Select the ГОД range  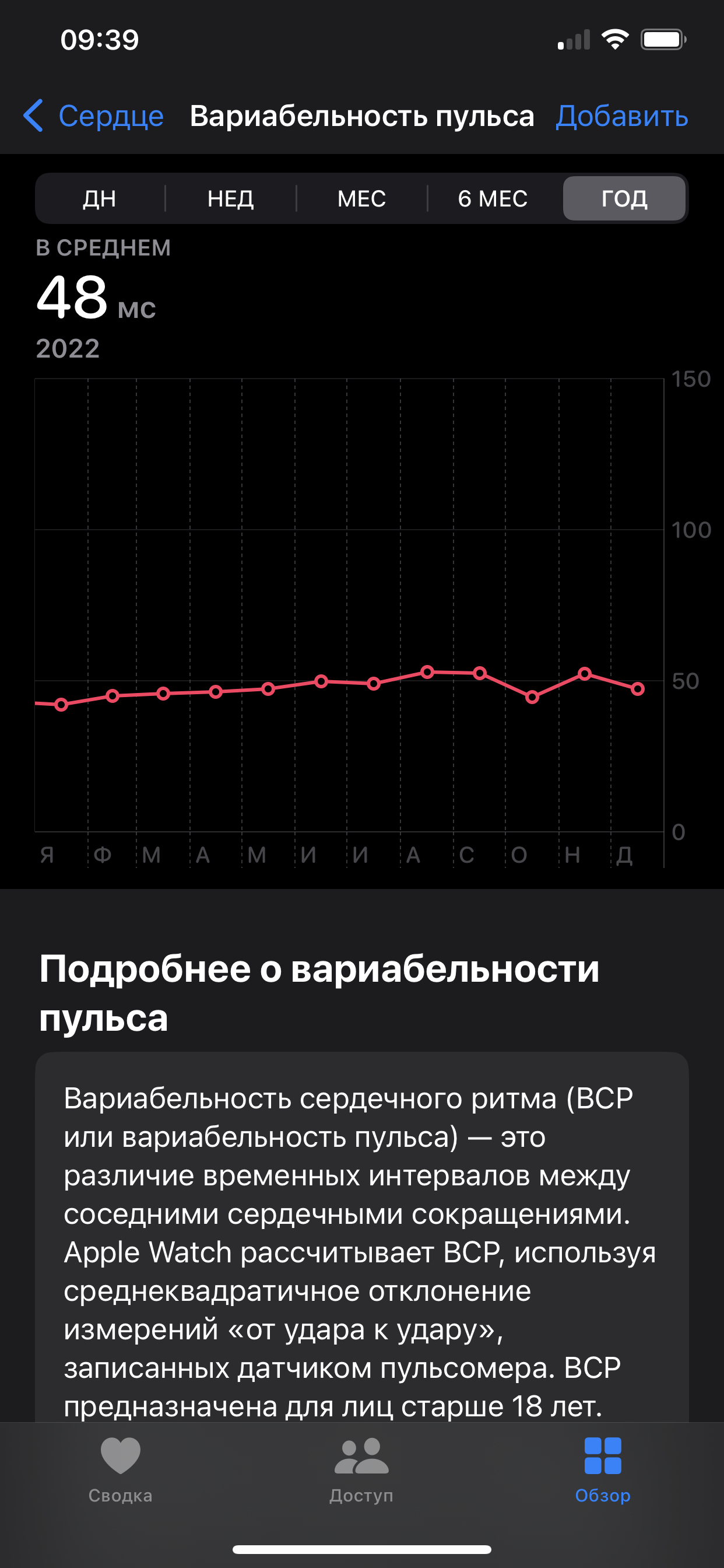pos(624,198)
